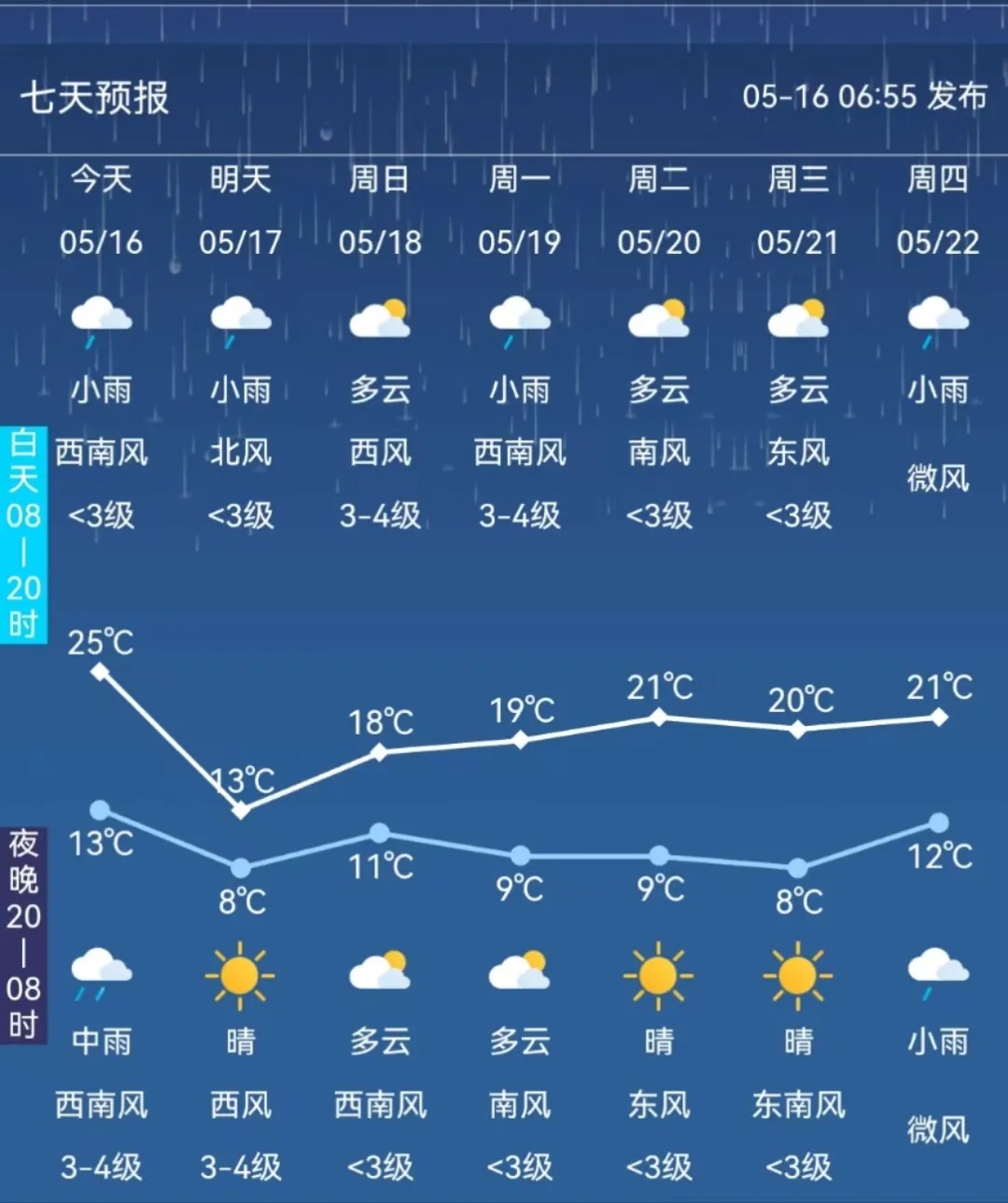Click the 夜晚20-08时 side label
Image resolution: width=1008 pixels, height=1203 pixels.
[x=24, y=933]
